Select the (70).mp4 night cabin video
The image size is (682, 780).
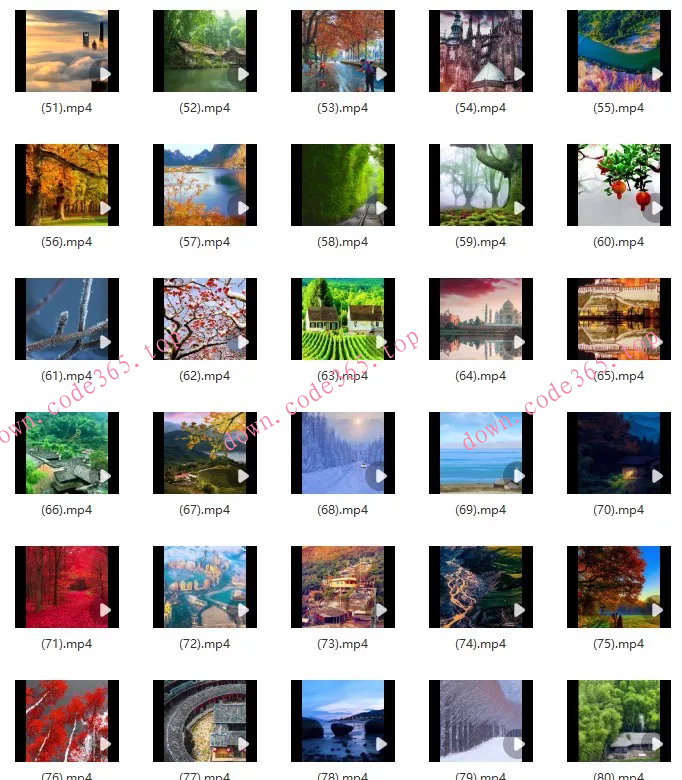click(619, 453)
